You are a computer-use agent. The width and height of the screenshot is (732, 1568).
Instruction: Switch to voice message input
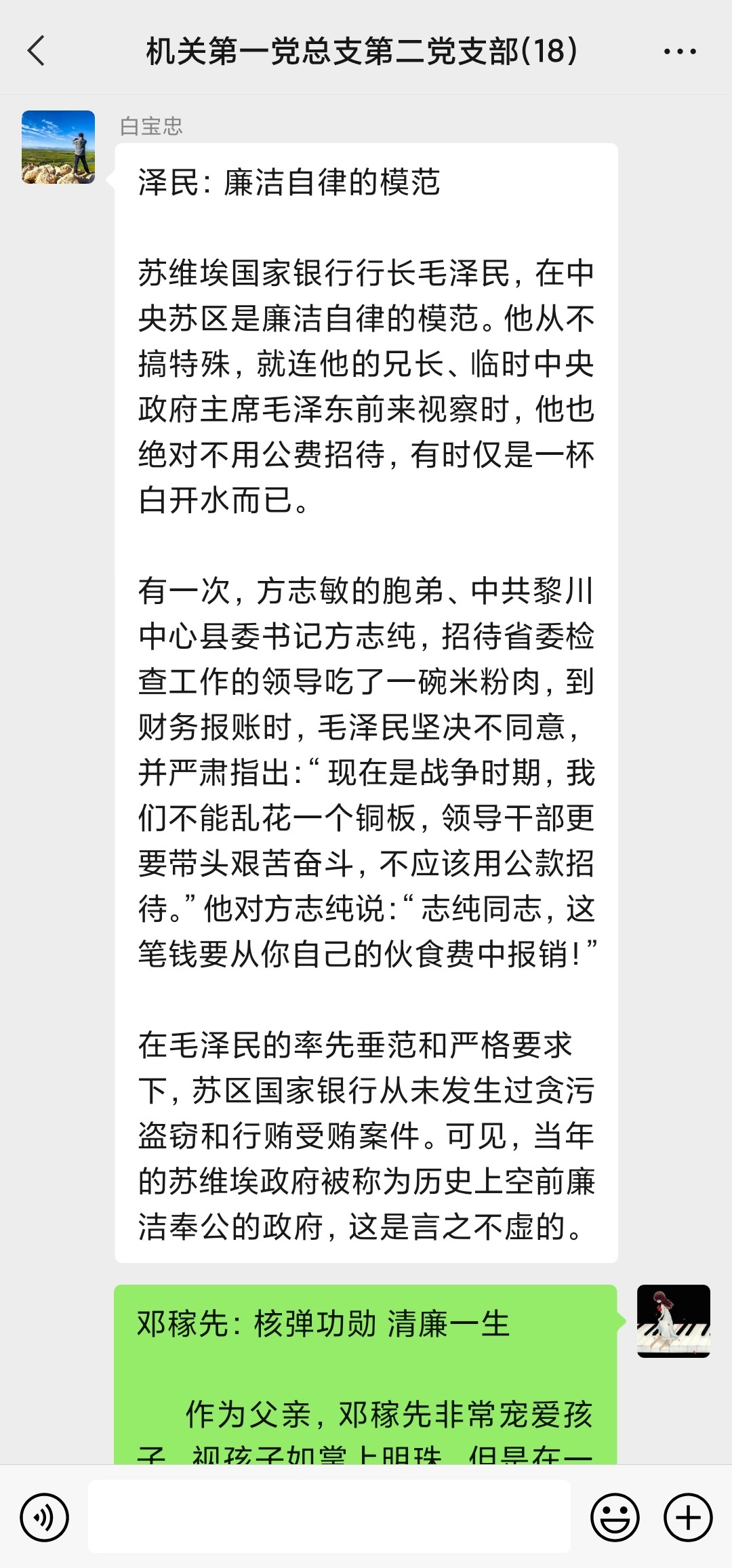point(45,1517)
